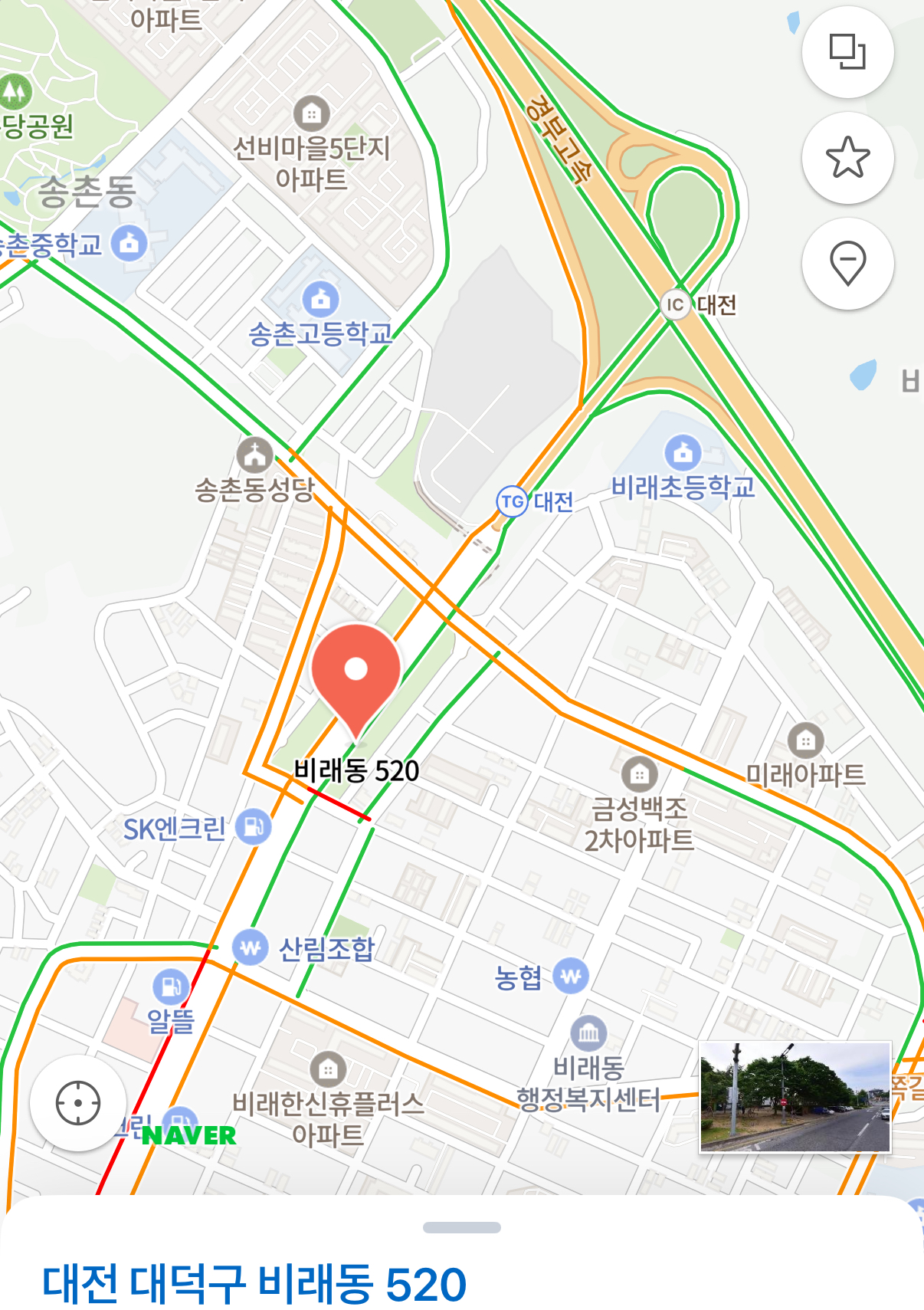The image size is (924, 1310).
Task: Select 비래초등학교 on the map
Action: point(683,453)
